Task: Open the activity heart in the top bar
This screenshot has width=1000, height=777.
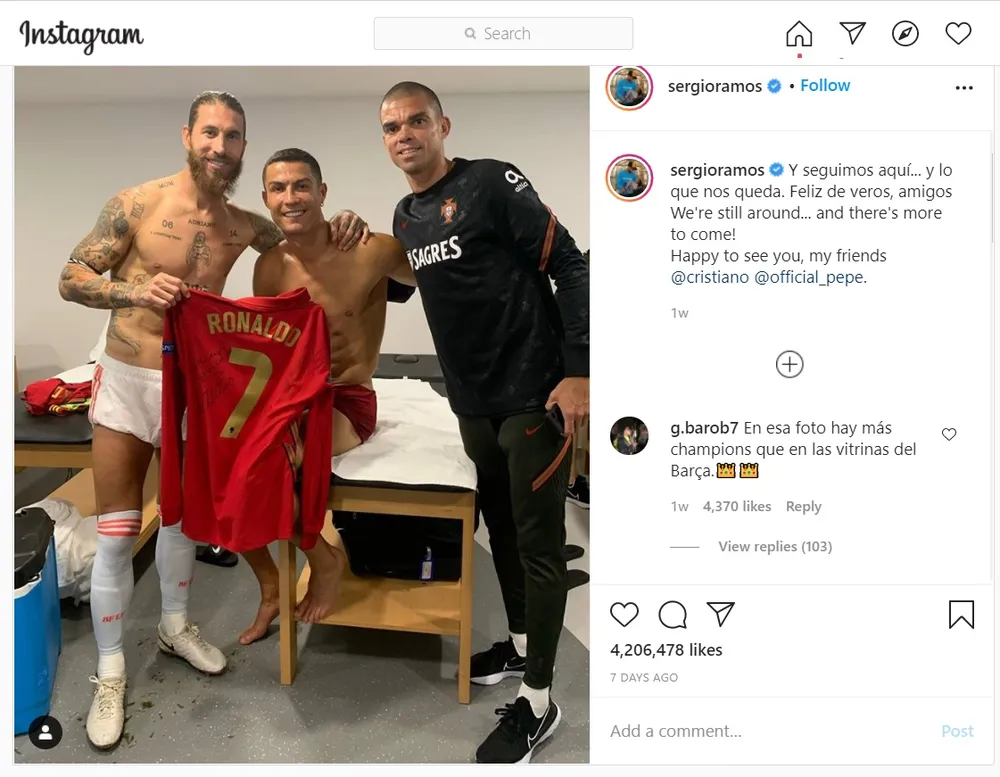Action: point(958,34)
